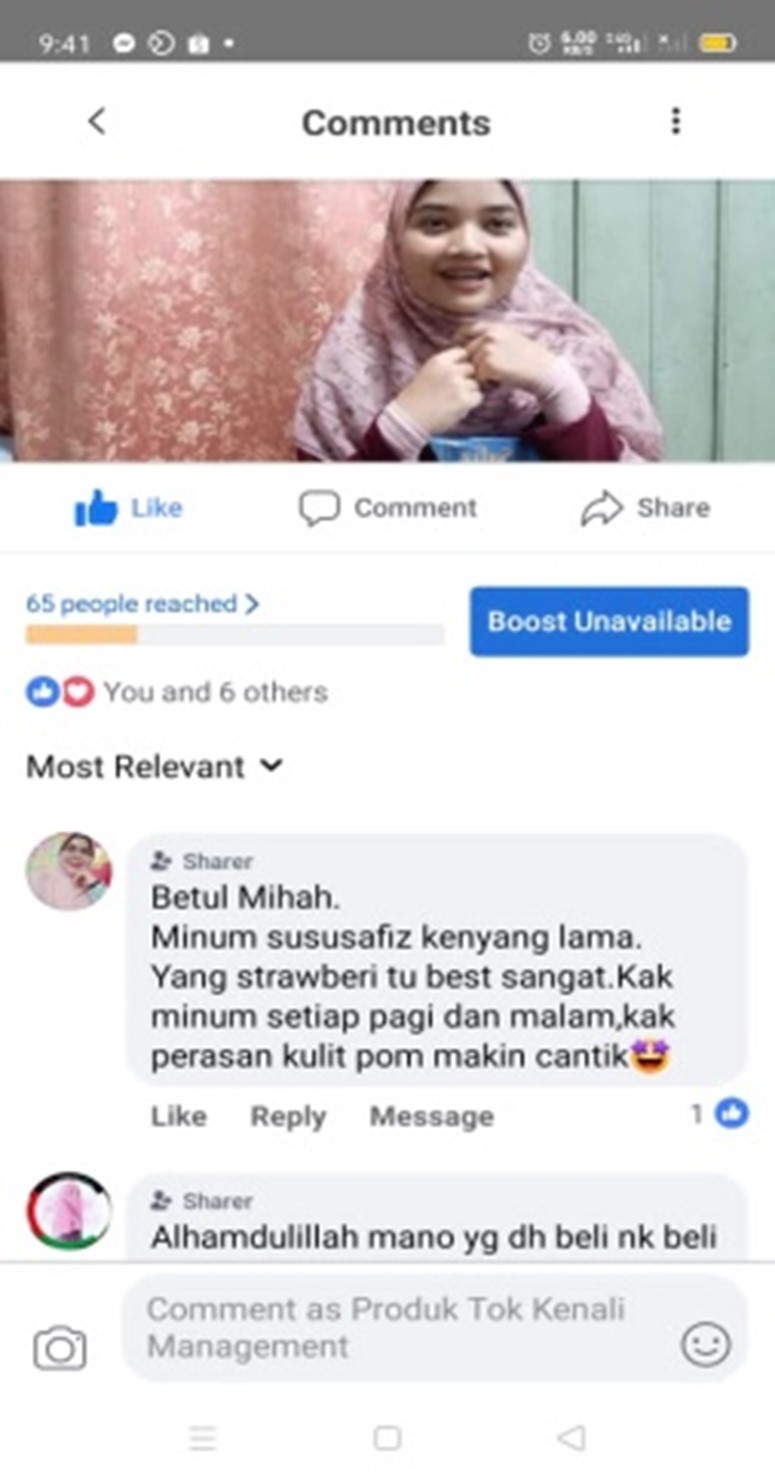Tap Comment under the video
Image resolution: width=775 pixels, height=1481 pixels.
(388, 508)
